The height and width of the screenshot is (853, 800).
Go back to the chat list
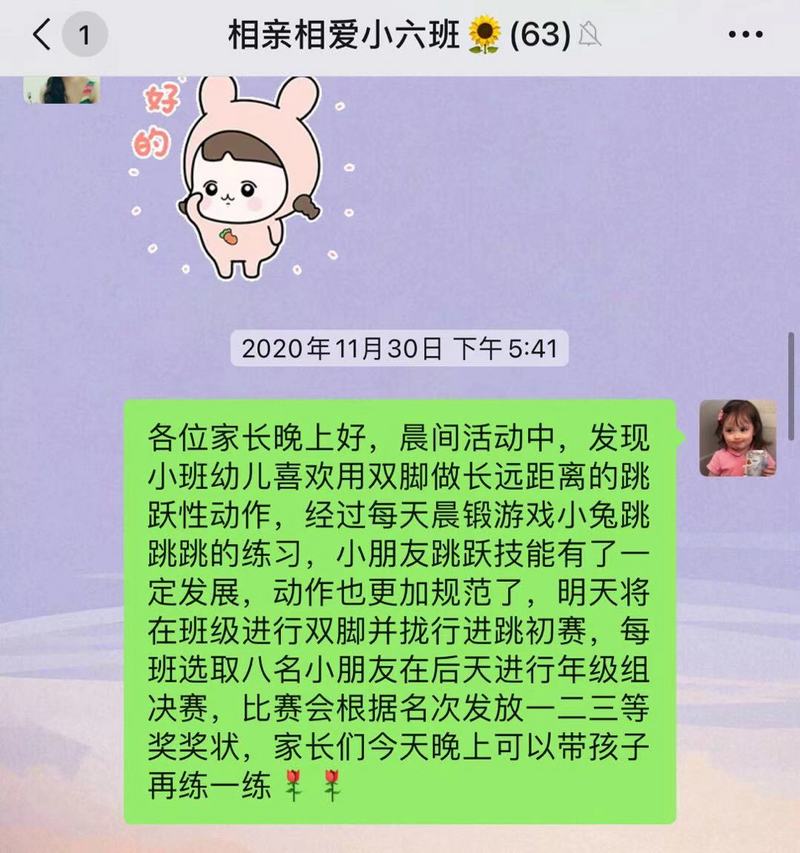pos(42,37)
